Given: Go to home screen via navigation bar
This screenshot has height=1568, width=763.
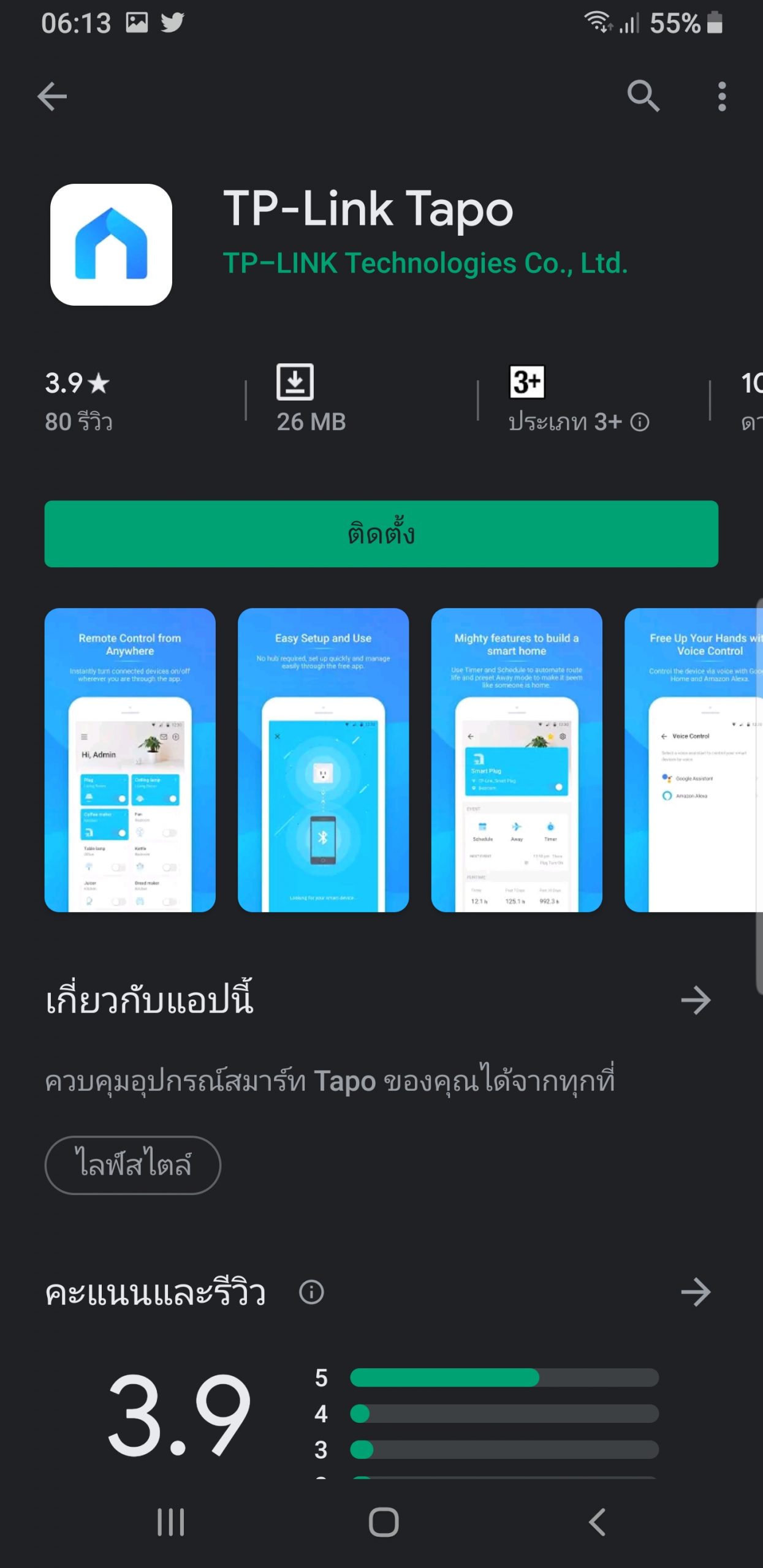Looking at the screenshot, I should (x=384, y=1522).
